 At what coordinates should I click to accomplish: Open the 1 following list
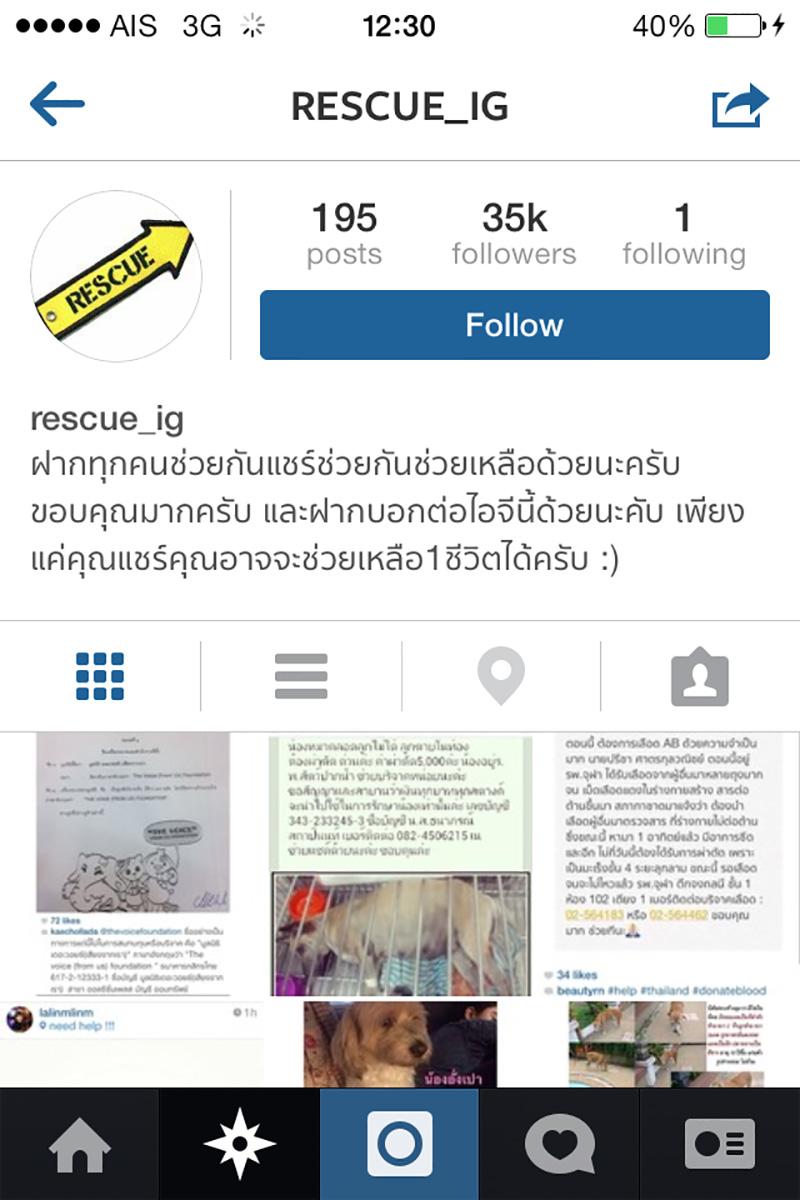pyautogui.click(x=683, y=234)
